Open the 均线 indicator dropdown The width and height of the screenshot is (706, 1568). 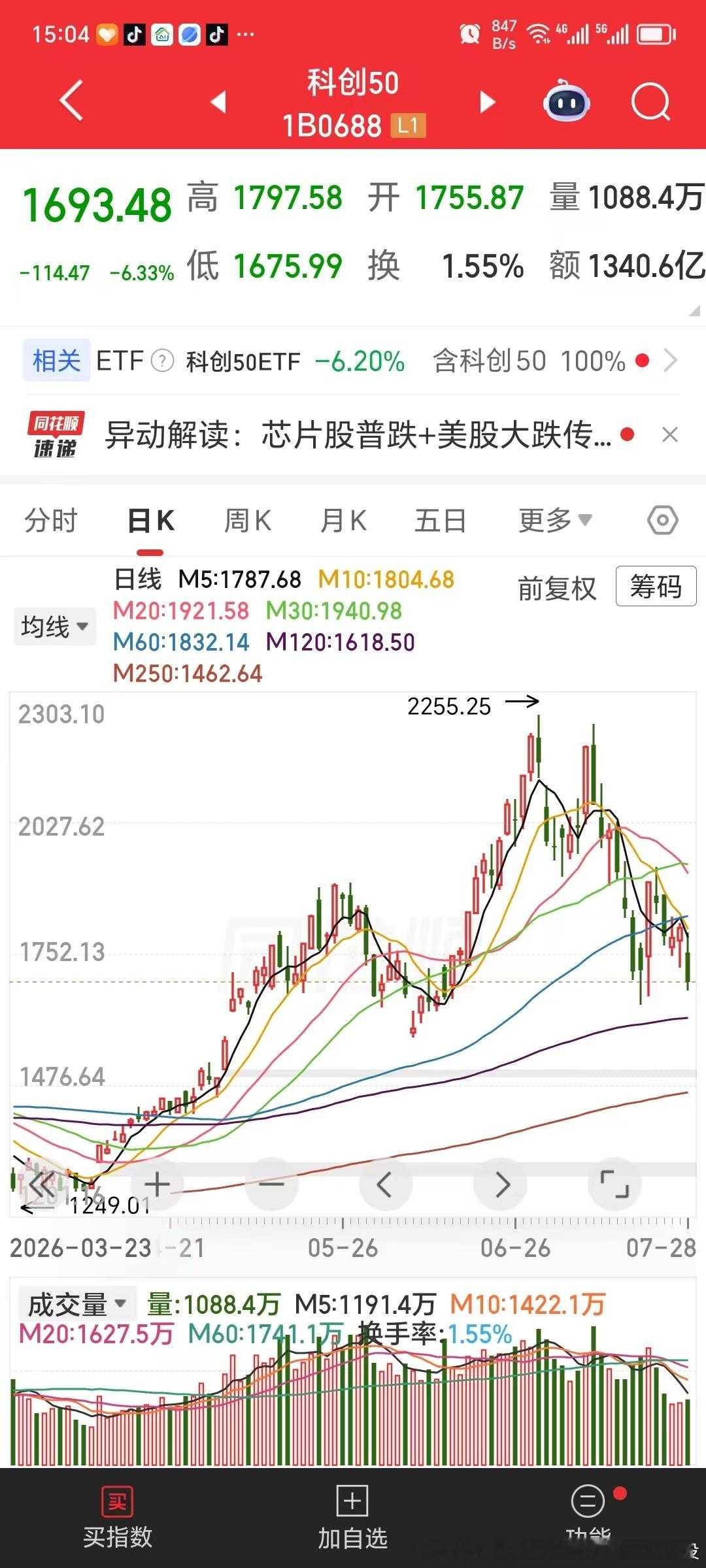pos(55,627)
